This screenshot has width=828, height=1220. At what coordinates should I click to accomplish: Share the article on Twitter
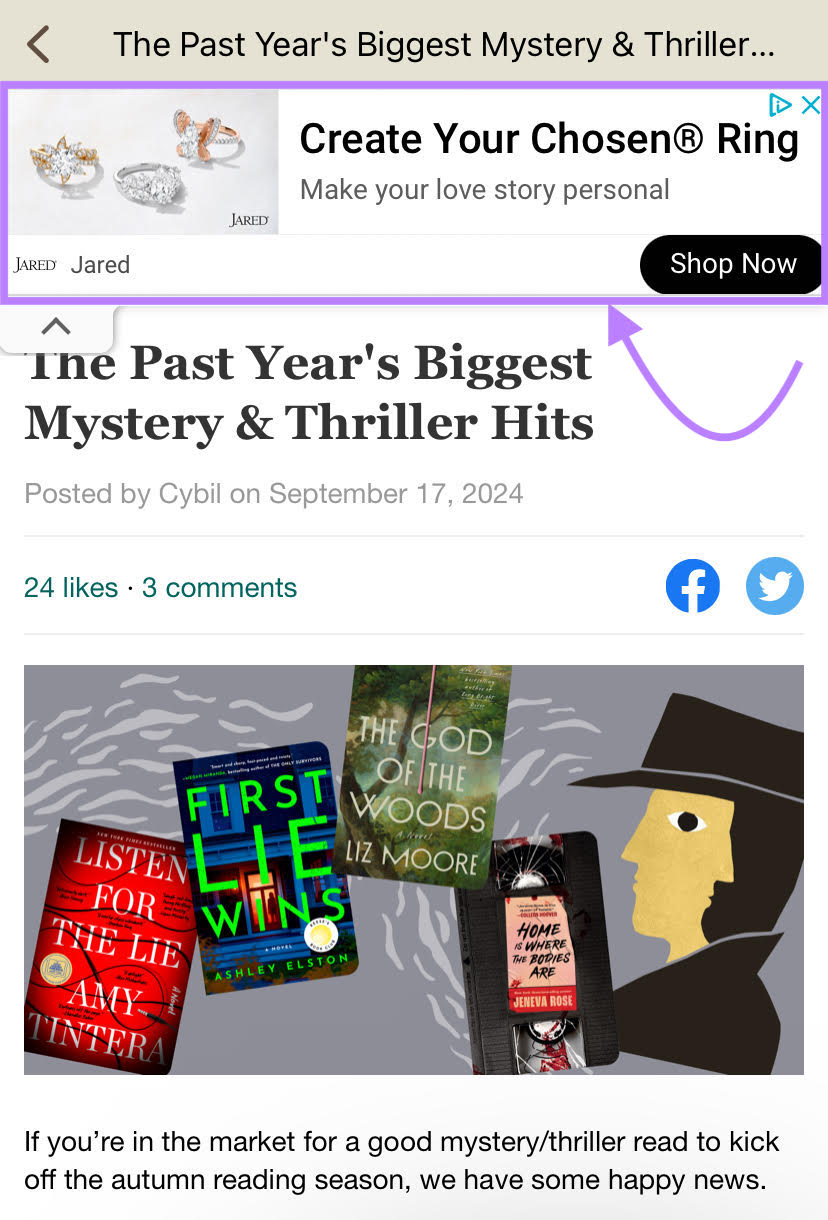pos(774,586)
